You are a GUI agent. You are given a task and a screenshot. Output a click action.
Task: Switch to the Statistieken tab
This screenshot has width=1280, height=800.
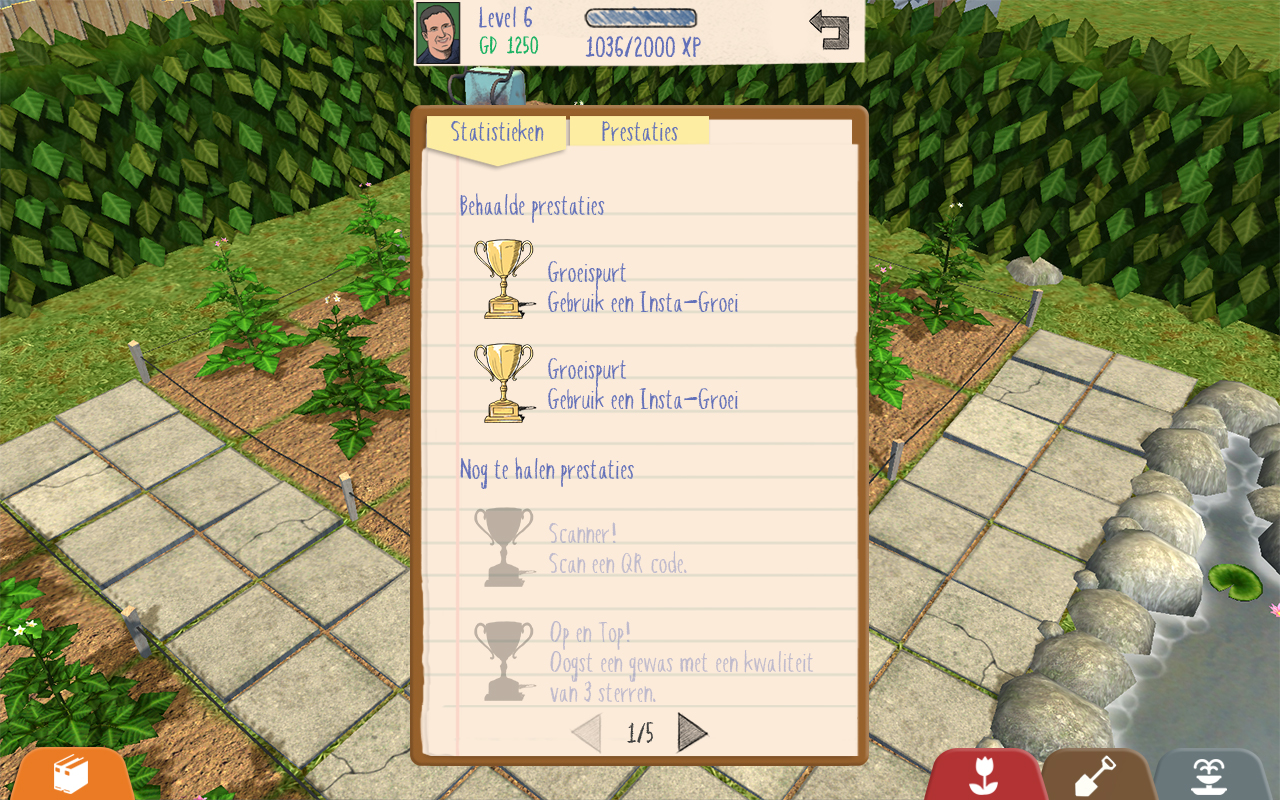[x=497, y=133]
